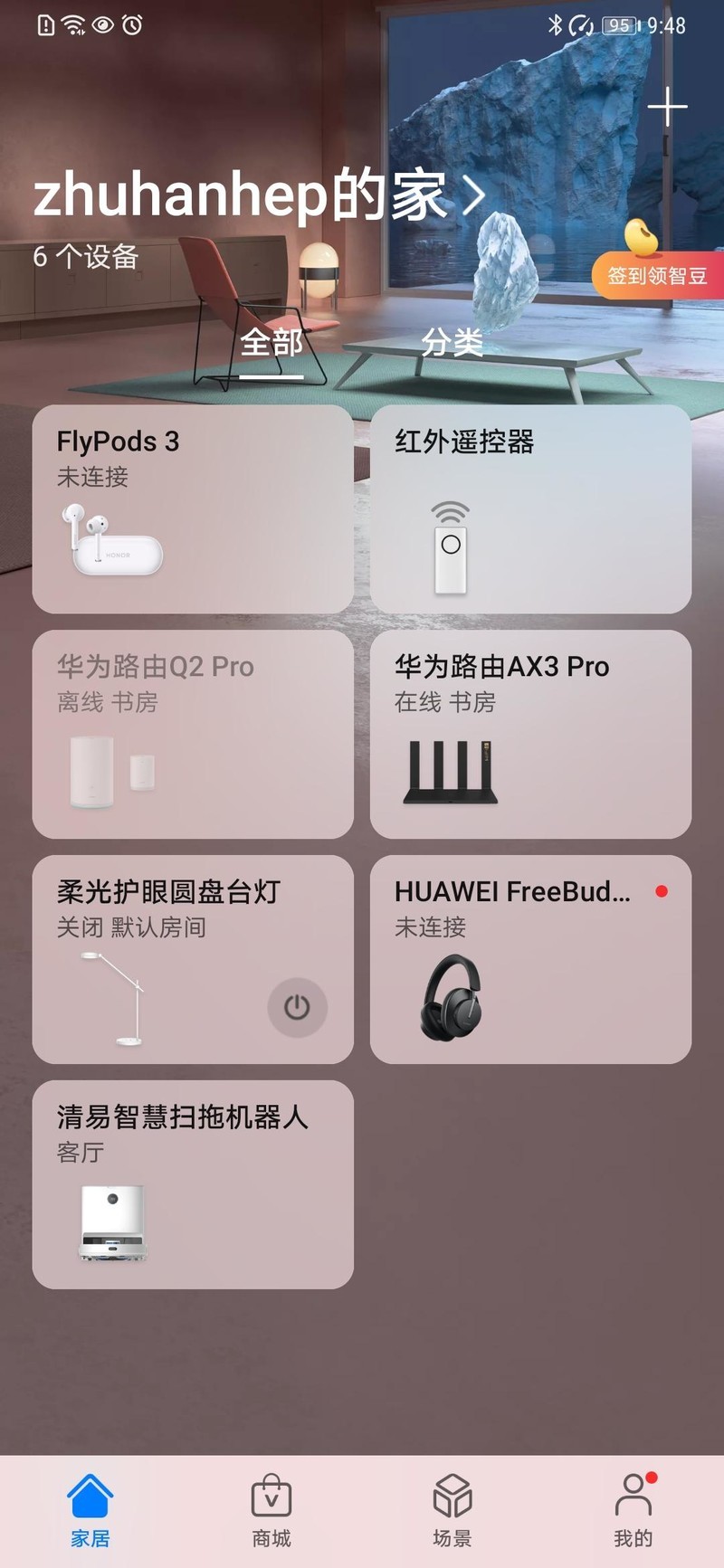Select the 华为路由AX3 Pro router card
724x1568 pixels.
coord(530,735)
